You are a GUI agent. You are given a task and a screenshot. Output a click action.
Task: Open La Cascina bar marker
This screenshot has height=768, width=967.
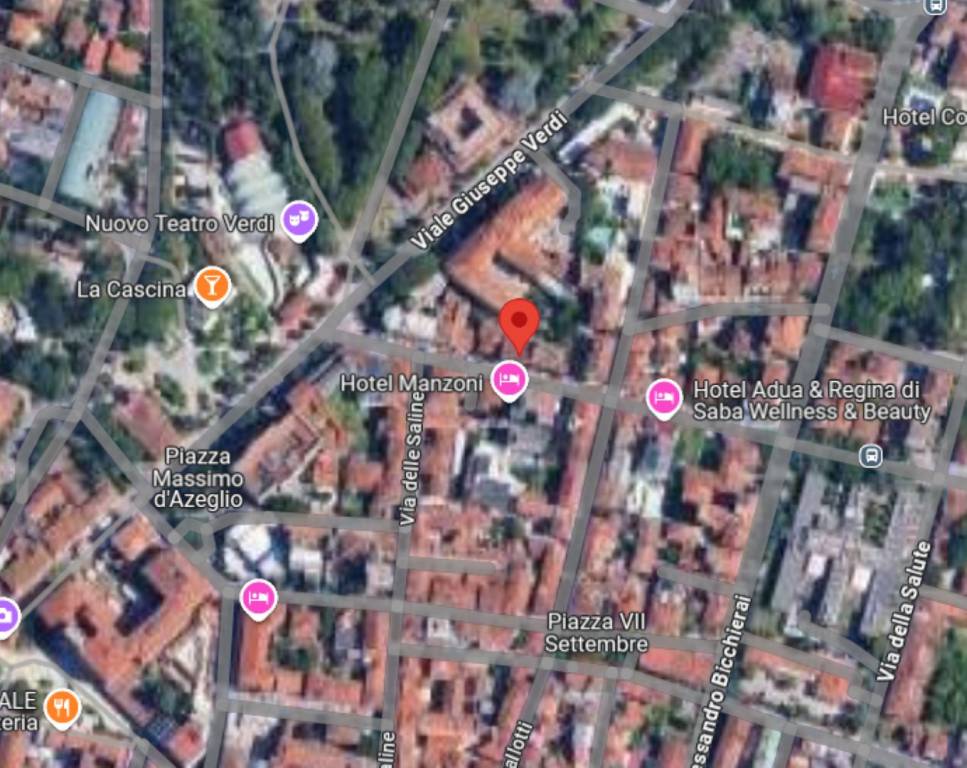point(211,286)
